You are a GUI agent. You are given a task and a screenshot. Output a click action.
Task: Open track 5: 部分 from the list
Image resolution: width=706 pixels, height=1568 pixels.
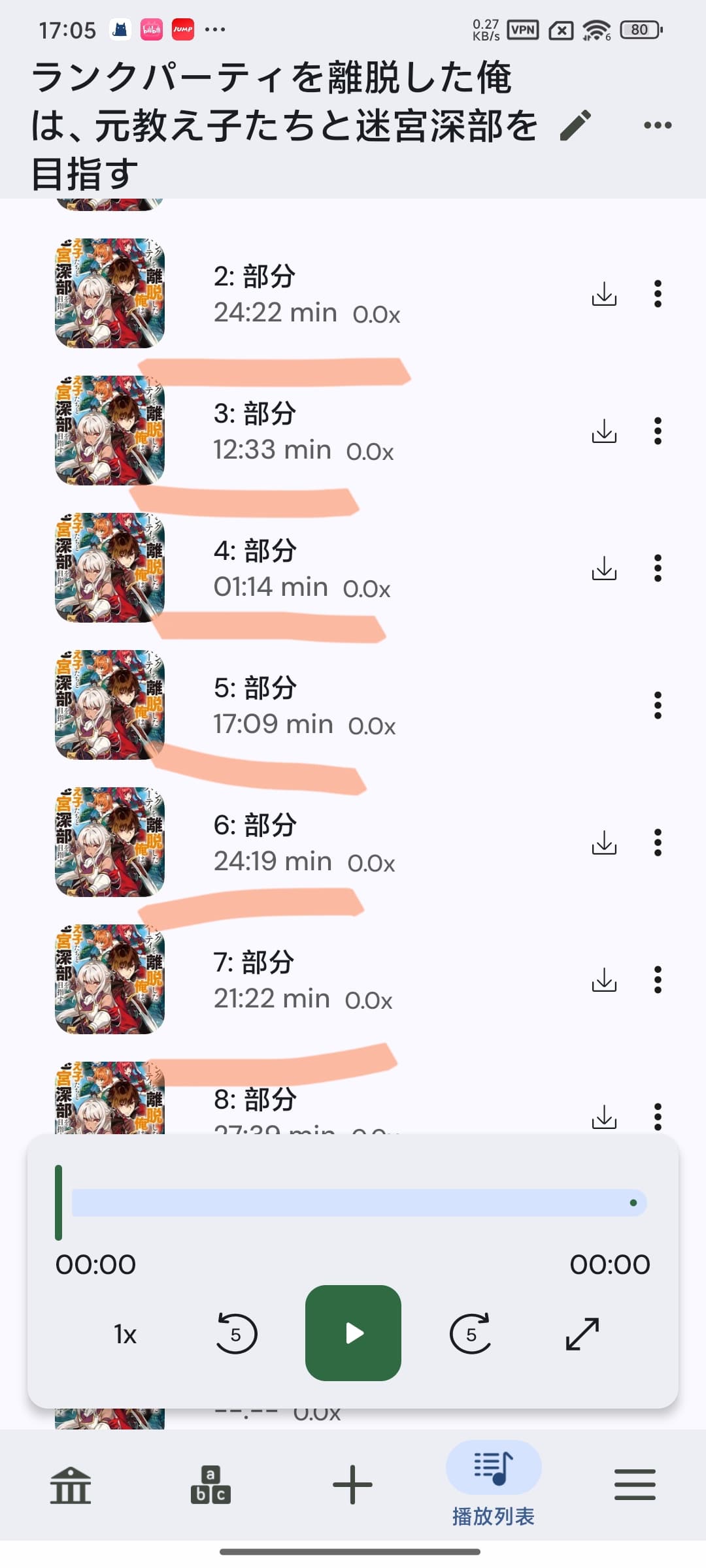point(307,706)
